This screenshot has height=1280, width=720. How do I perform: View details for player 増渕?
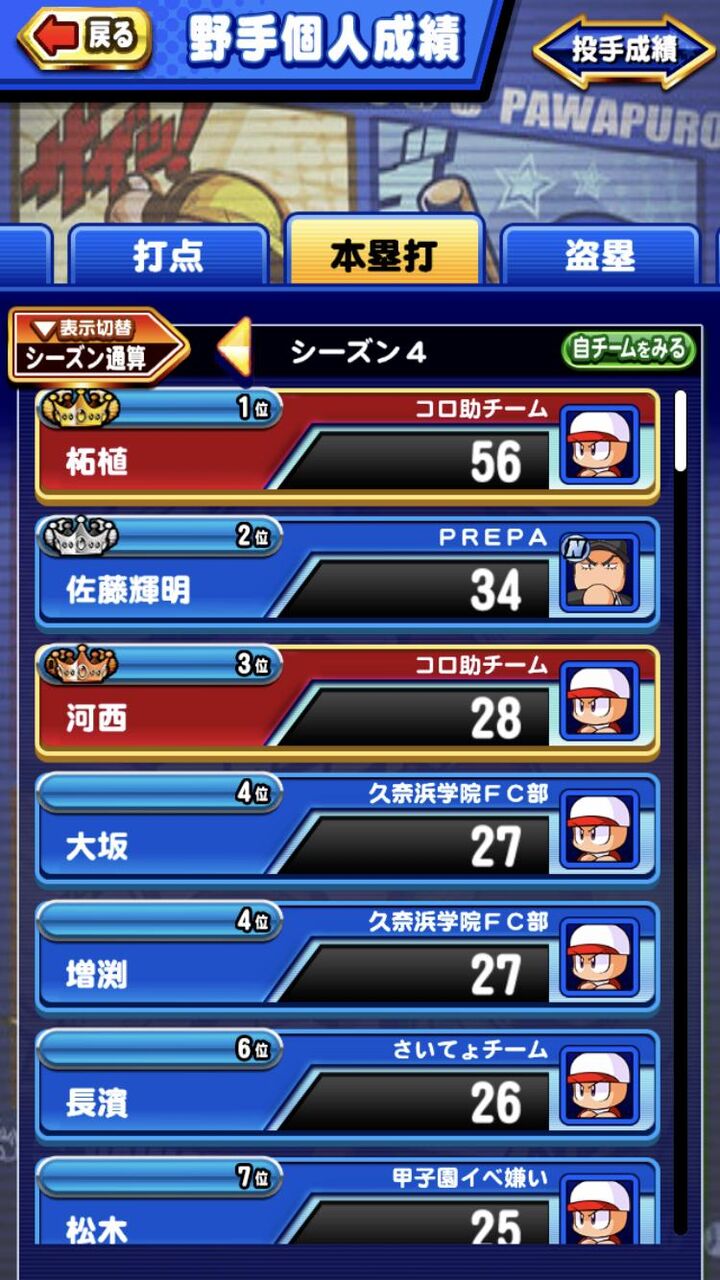347,958
